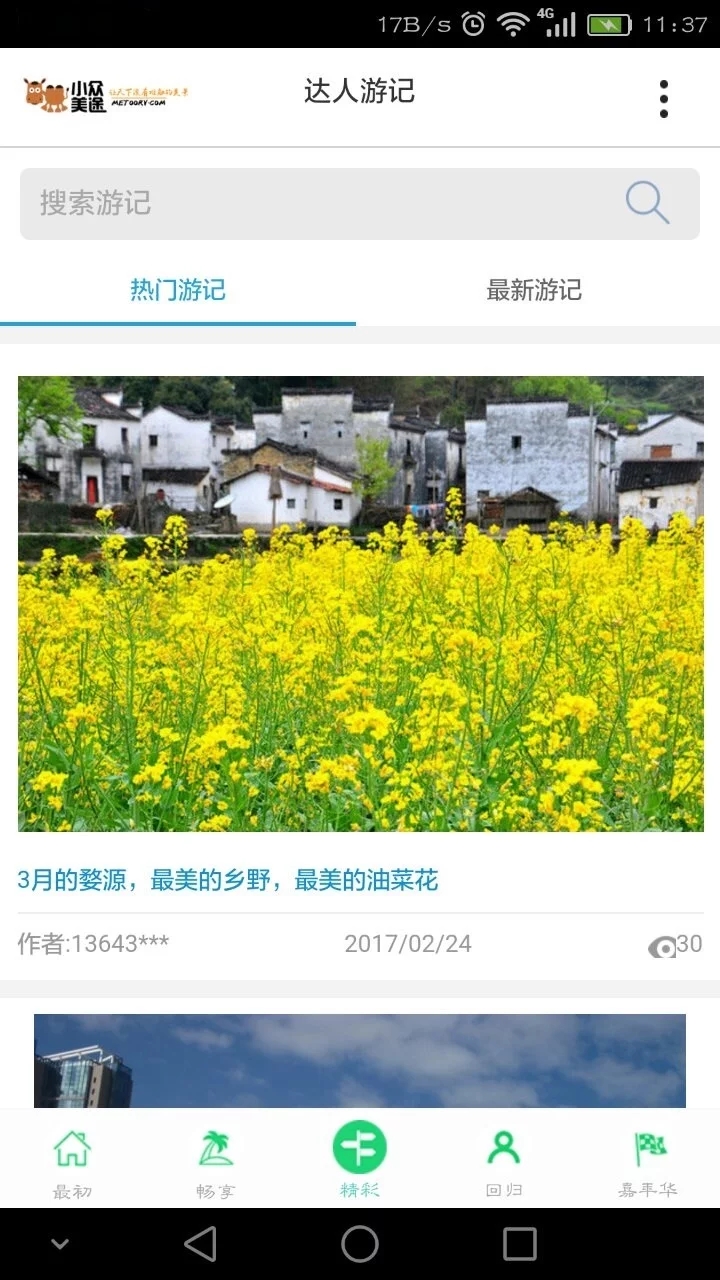Select the 精彩 bottom tab
The width and height of the screenshot is (720, 1280).
pyautogui.click(x=360, y=1158)
